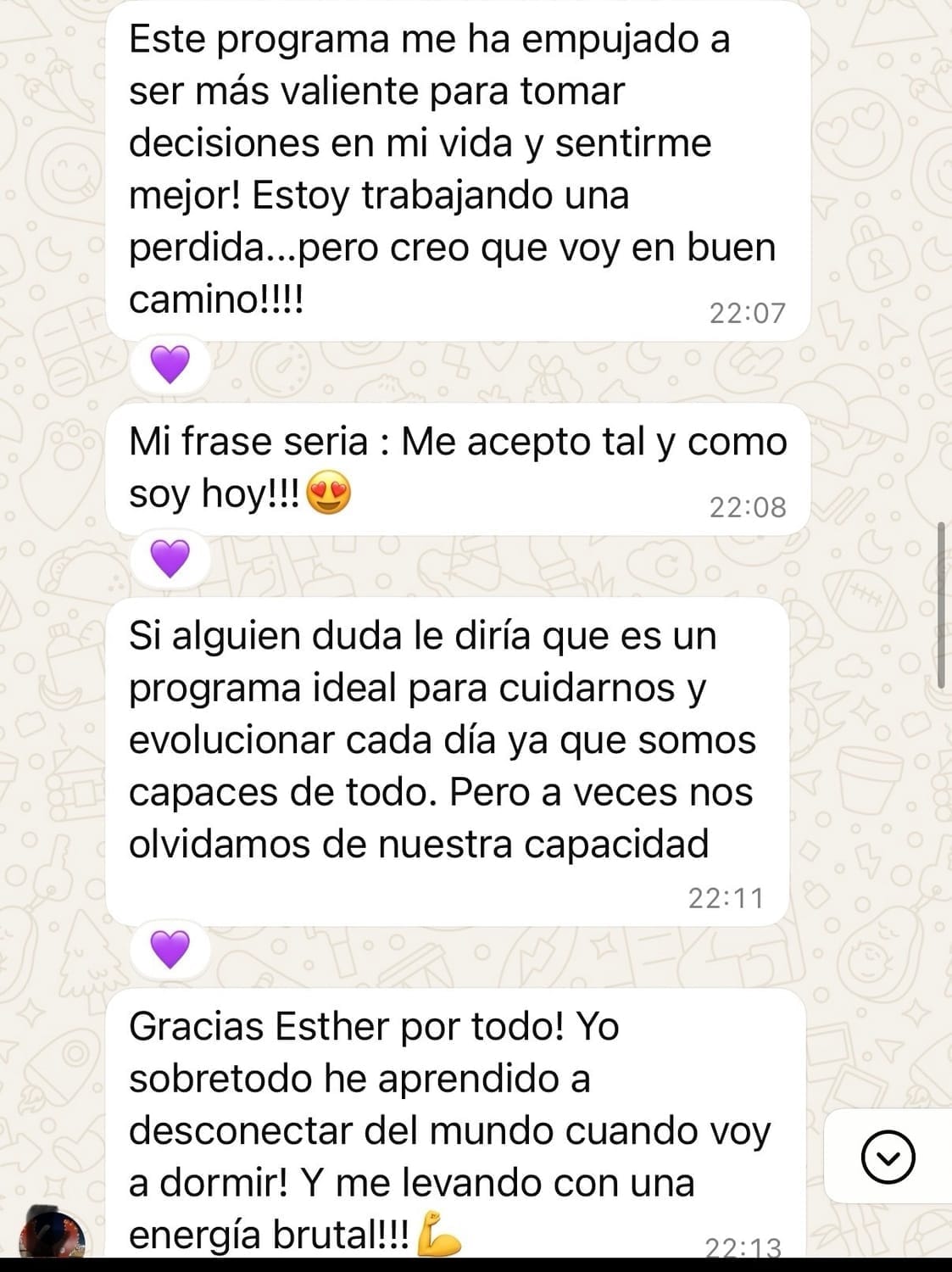The width and height of the screenshot is (952, 1272).
Task: Open heart reaction under "Mi frase seria" message
Action: click(170, 559)
